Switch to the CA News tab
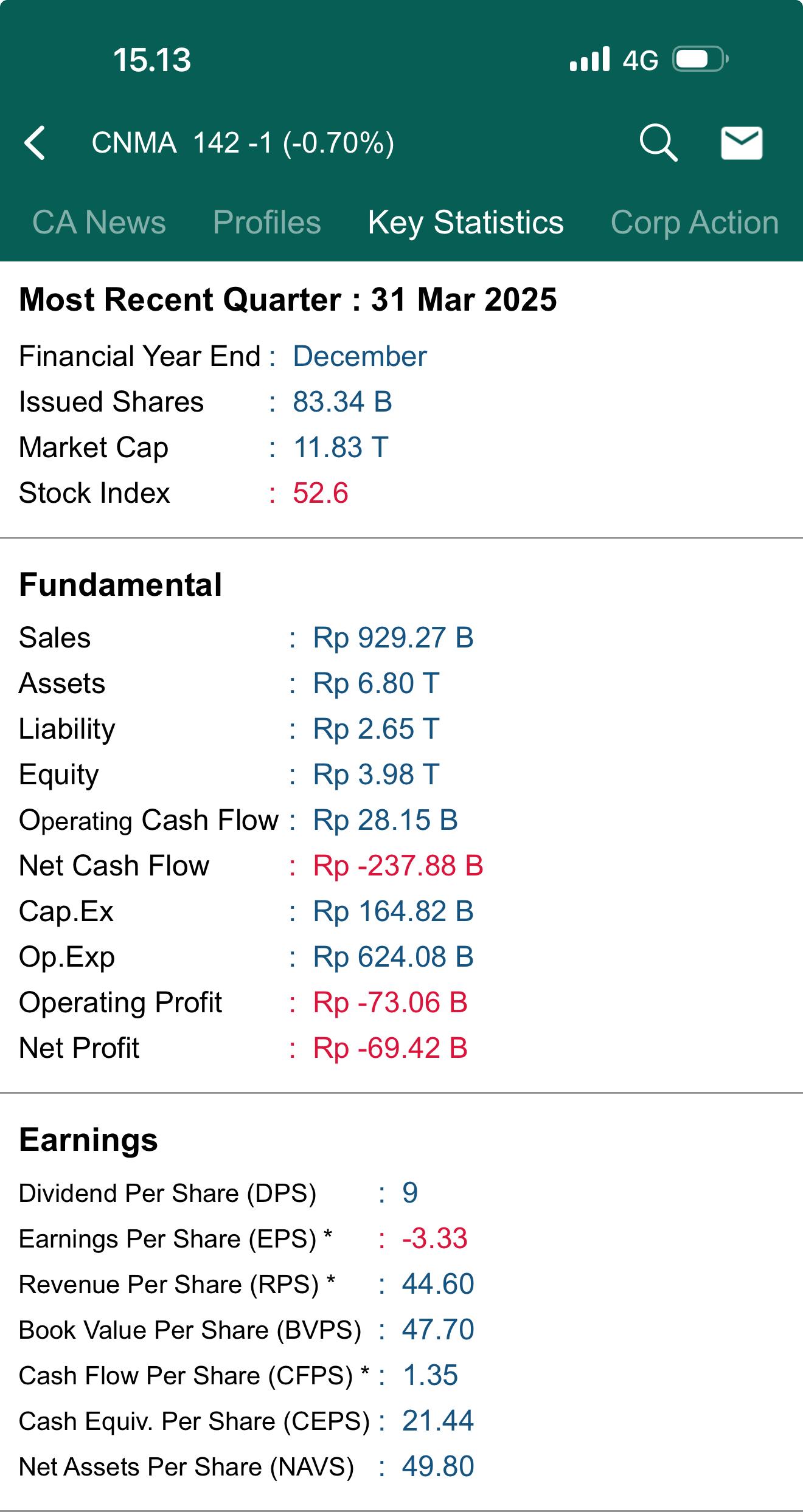Image resolution: width=803 pixels, height=1512 pixels. pos(99,221)
